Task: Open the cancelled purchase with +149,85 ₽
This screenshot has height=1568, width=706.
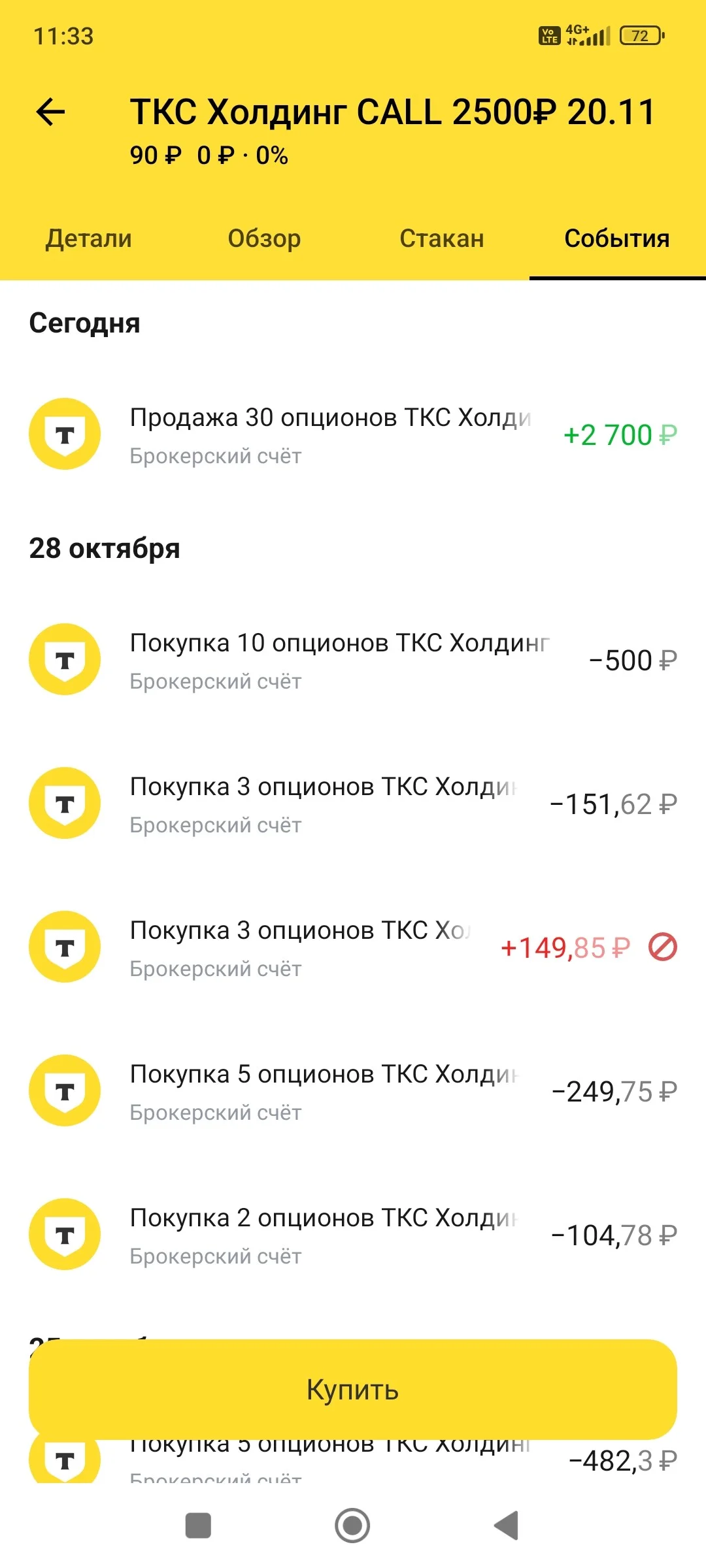Action: (353, 947)
